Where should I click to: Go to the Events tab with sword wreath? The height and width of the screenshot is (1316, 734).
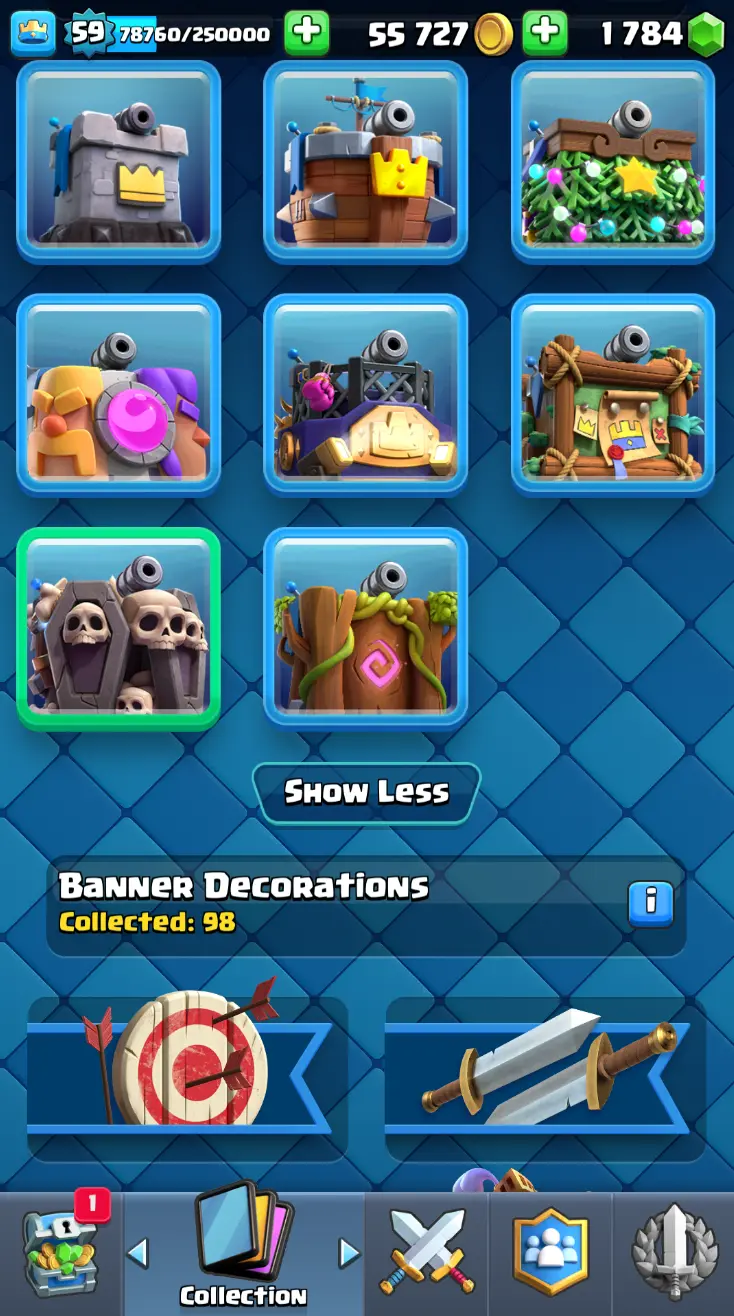[674, 1254]
